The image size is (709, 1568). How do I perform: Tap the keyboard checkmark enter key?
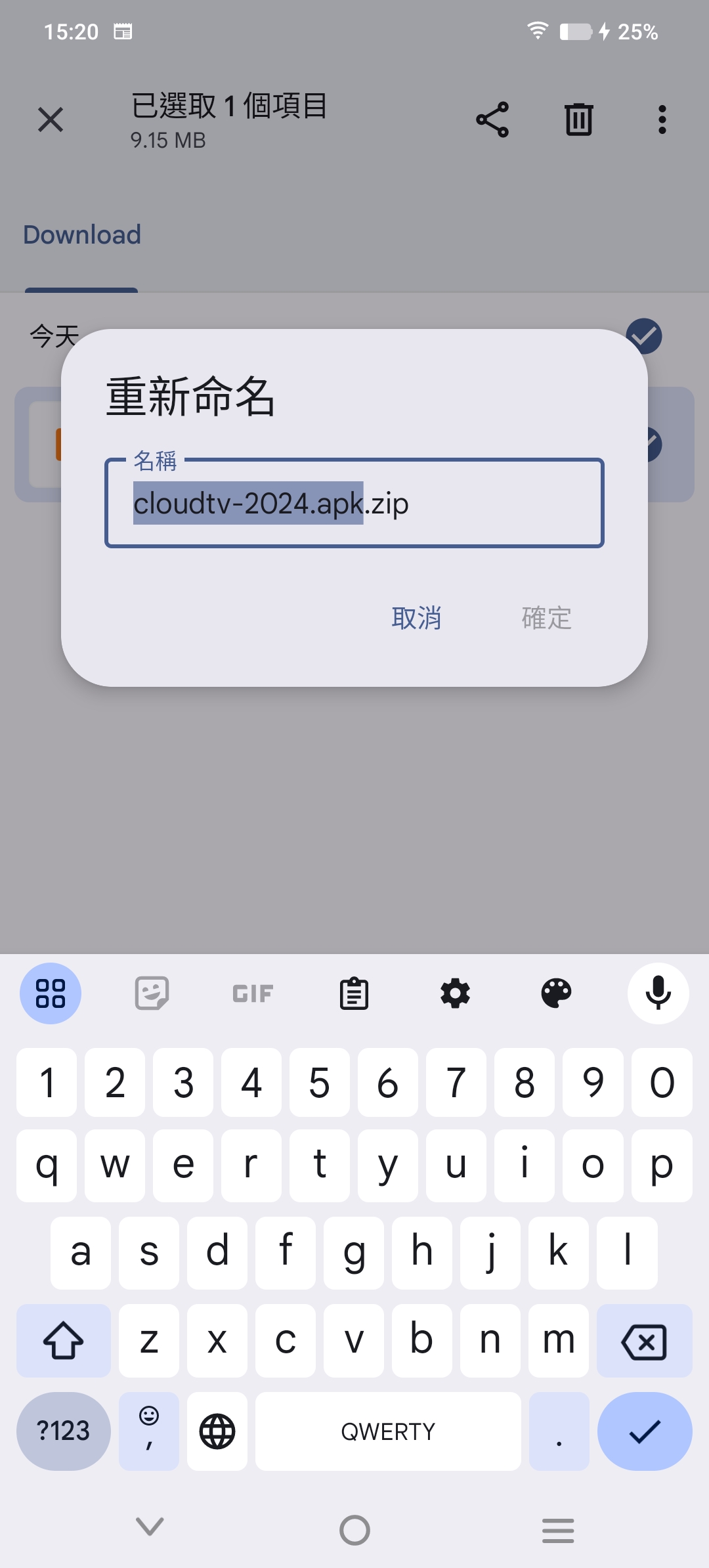pos(644,1431)
